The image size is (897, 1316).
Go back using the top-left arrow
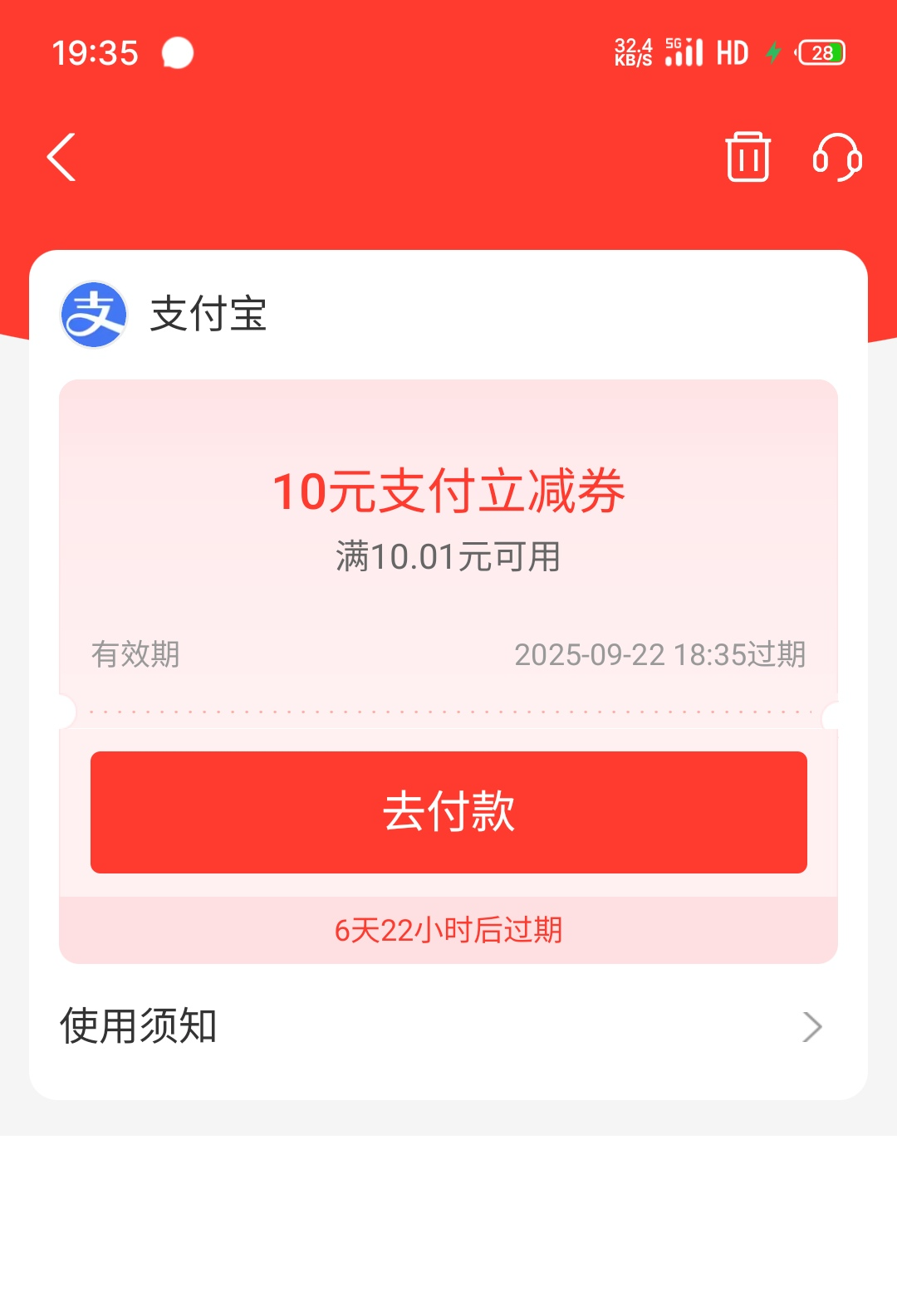point(61,157)
